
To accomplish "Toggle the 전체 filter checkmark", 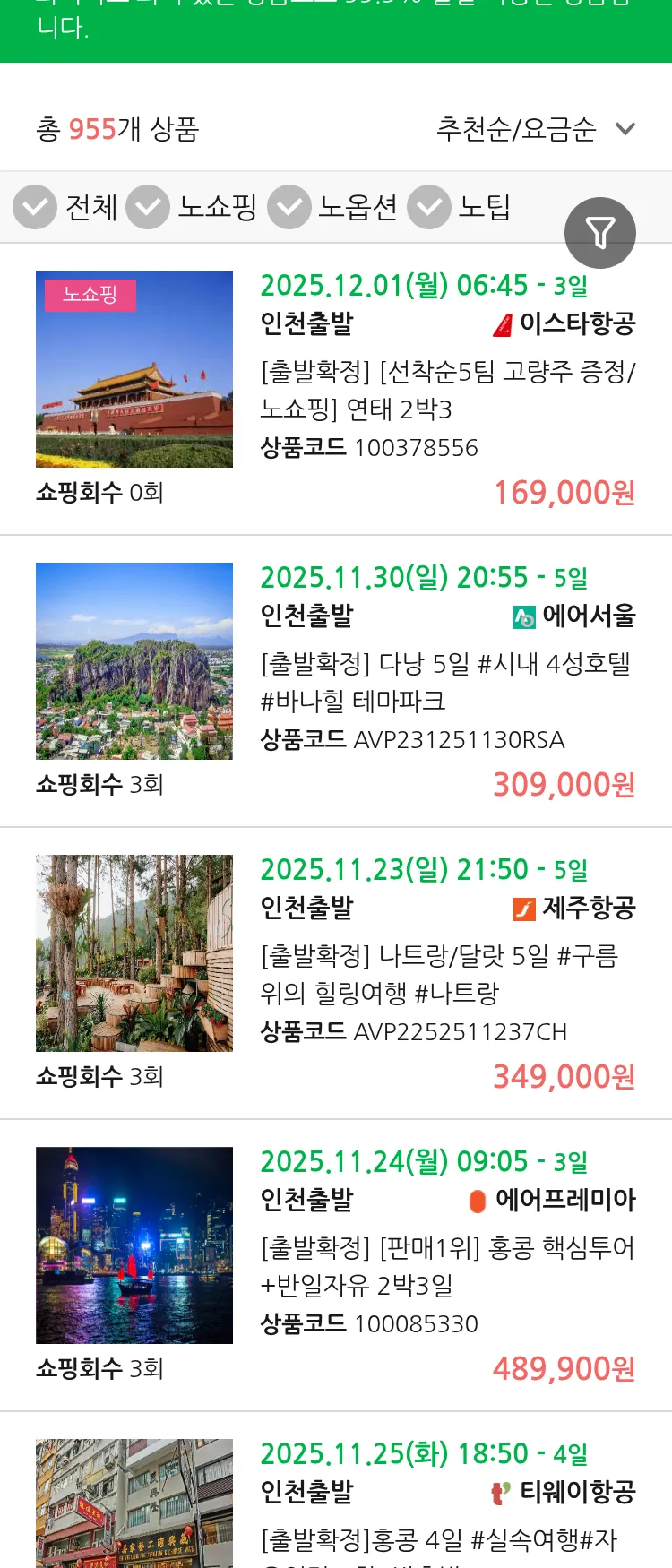I will click(35, 207).
